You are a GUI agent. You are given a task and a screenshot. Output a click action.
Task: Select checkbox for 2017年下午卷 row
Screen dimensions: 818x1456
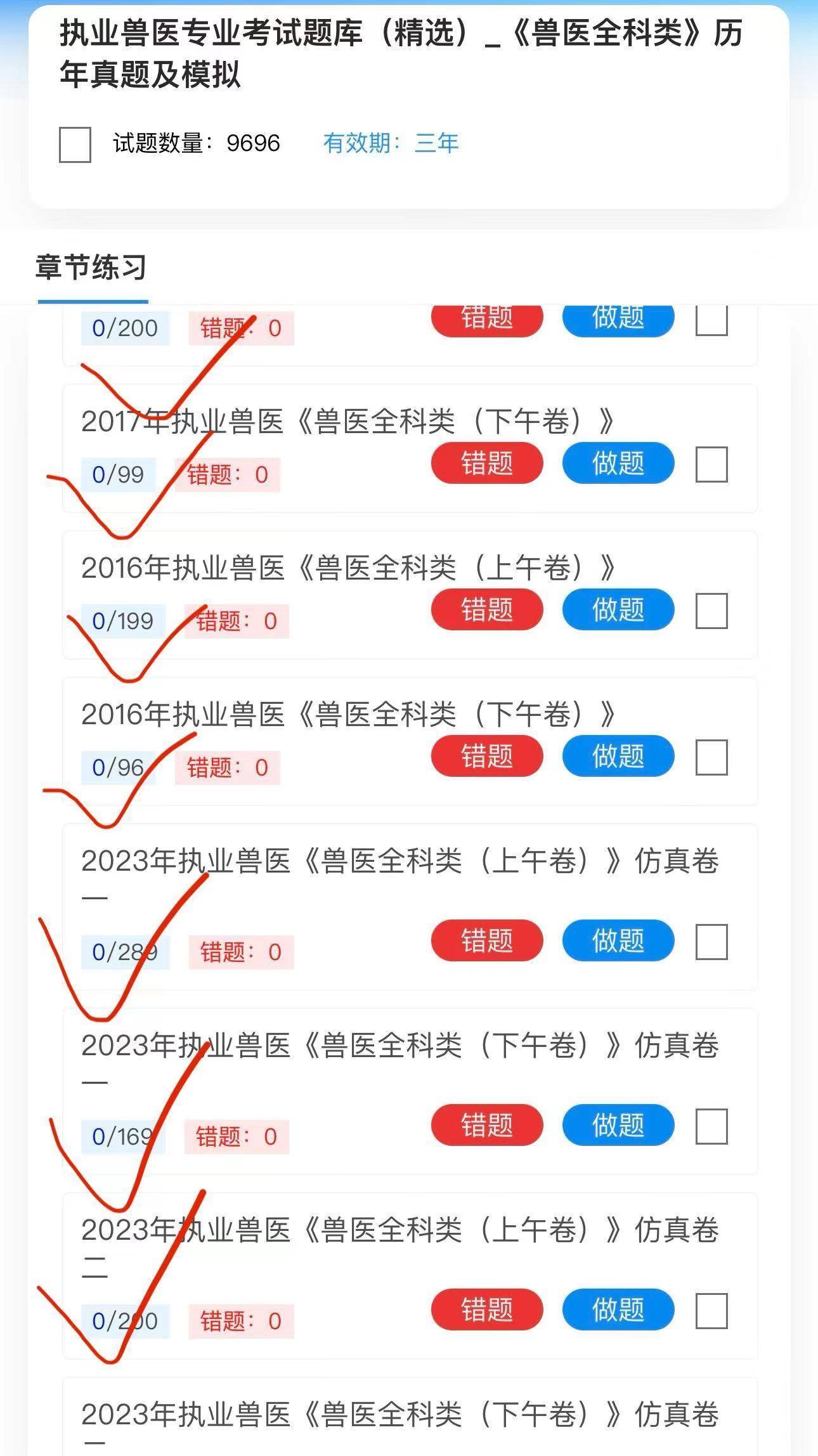[713, 464]
